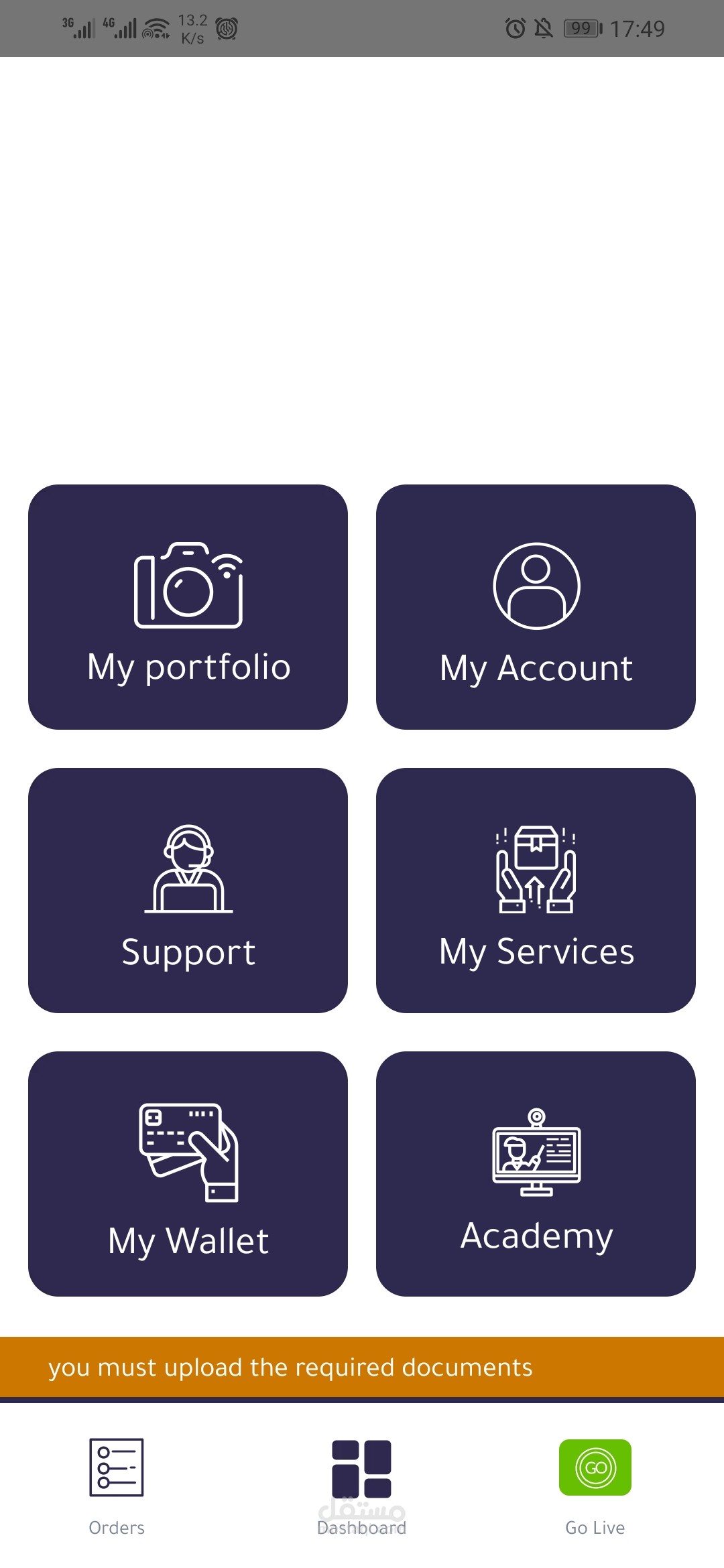Go to My Account
724x1568 pixels.
click(536, 607)
